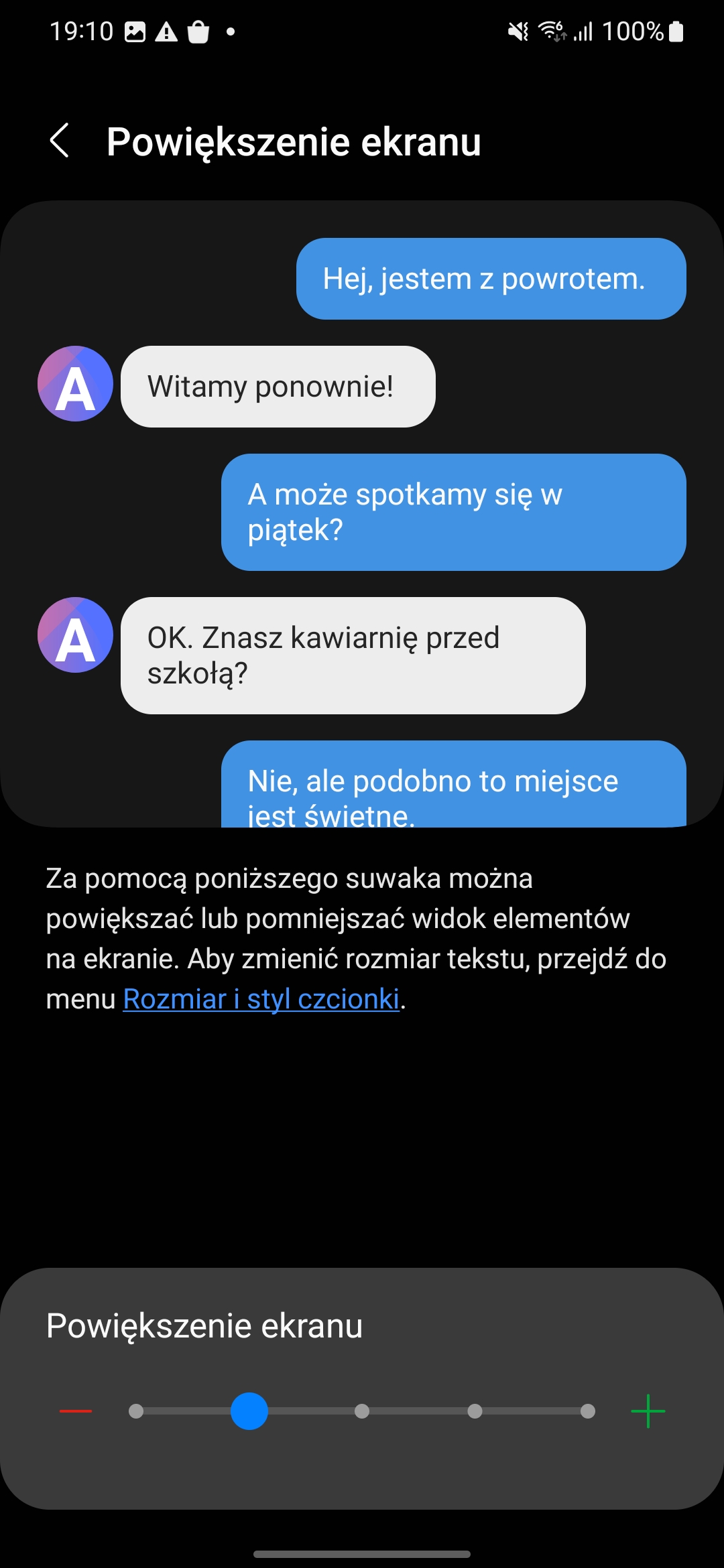Tap the green plus to increase zoom
The image size is (724, 1568).
pos(648,1411)
